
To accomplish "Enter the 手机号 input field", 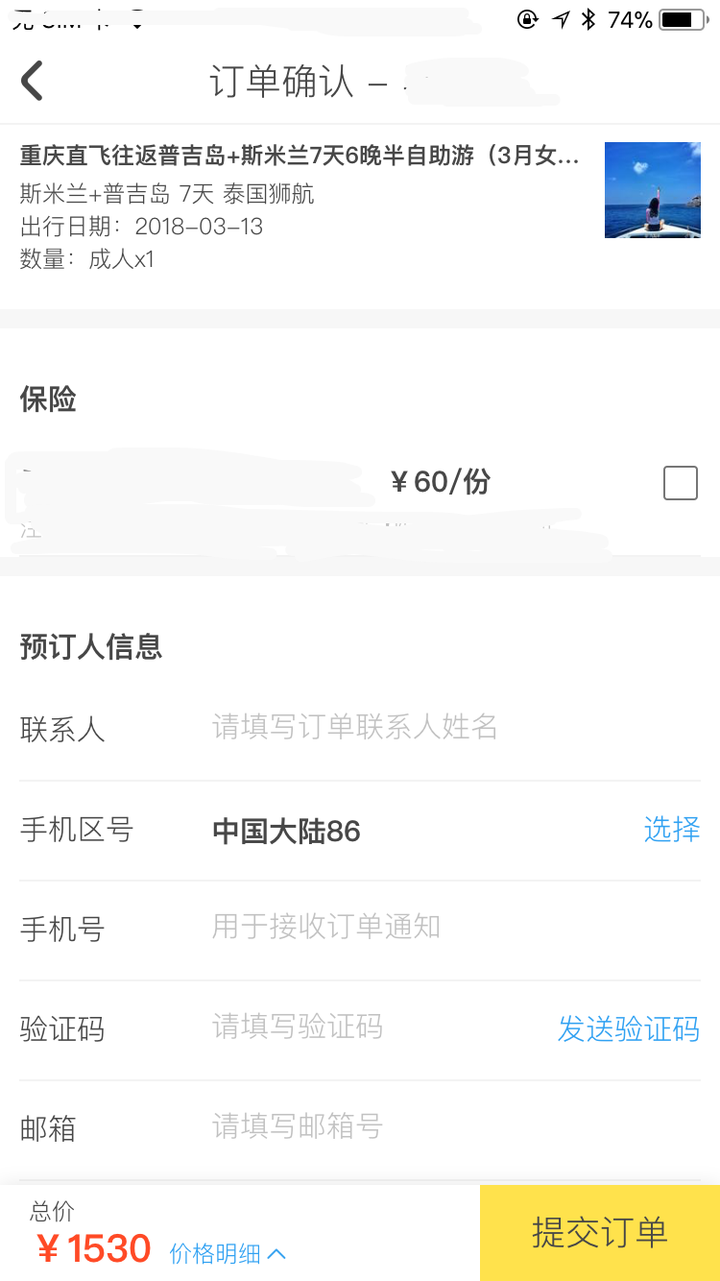I will coord(455,927).
